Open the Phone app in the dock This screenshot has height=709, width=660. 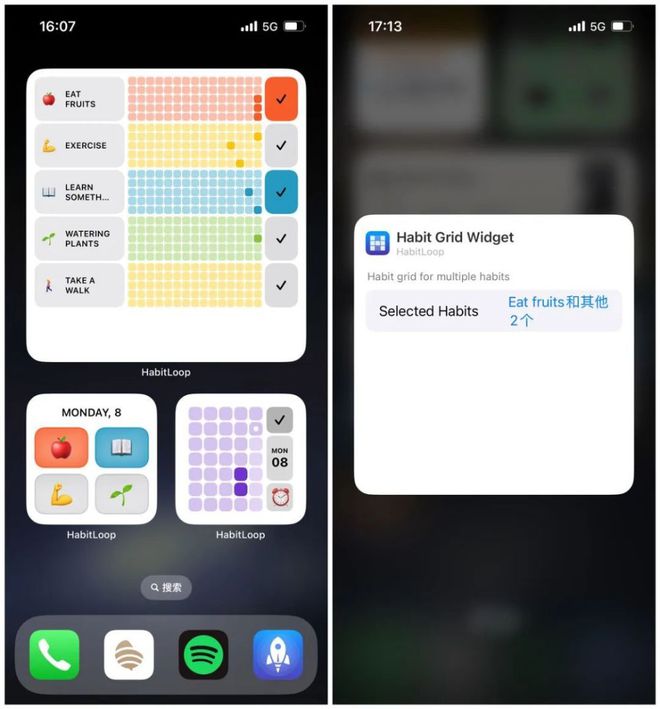(54, 655)
